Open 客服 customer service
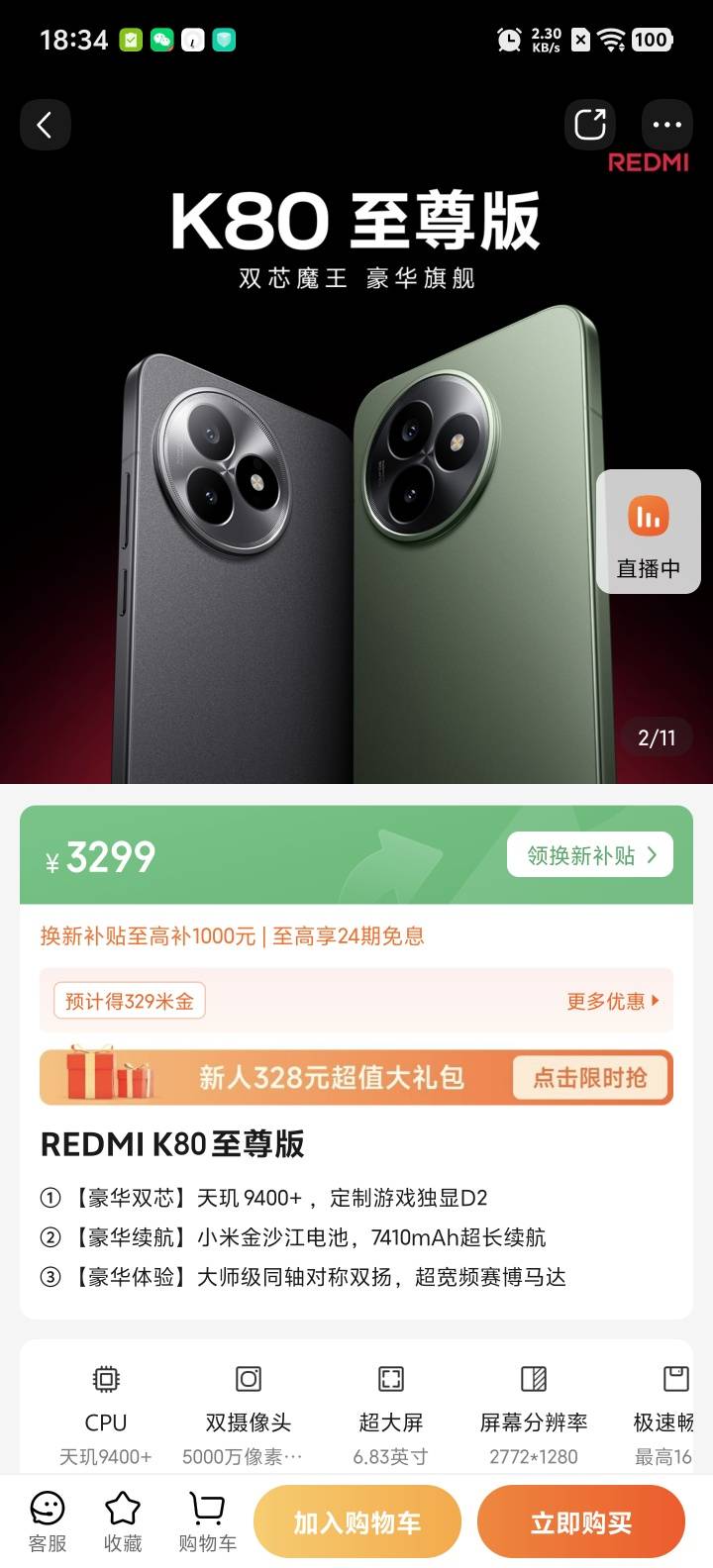 (x=47, y=1521)
